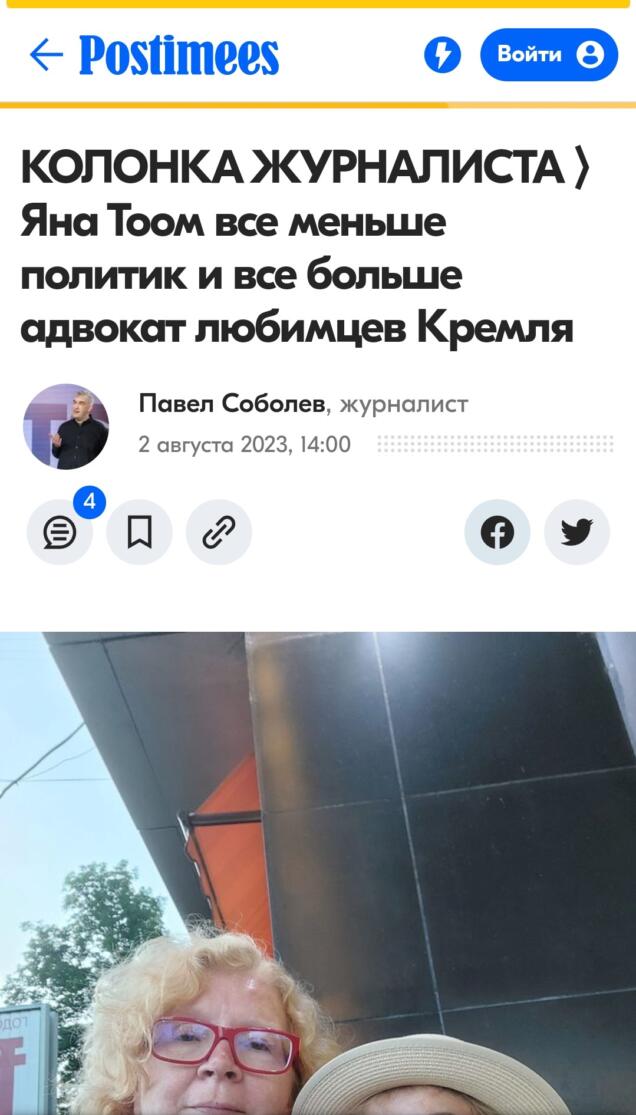Share the article on Facebook
This screenshot has width=636, height=1115.
click(x=497, y=532)
